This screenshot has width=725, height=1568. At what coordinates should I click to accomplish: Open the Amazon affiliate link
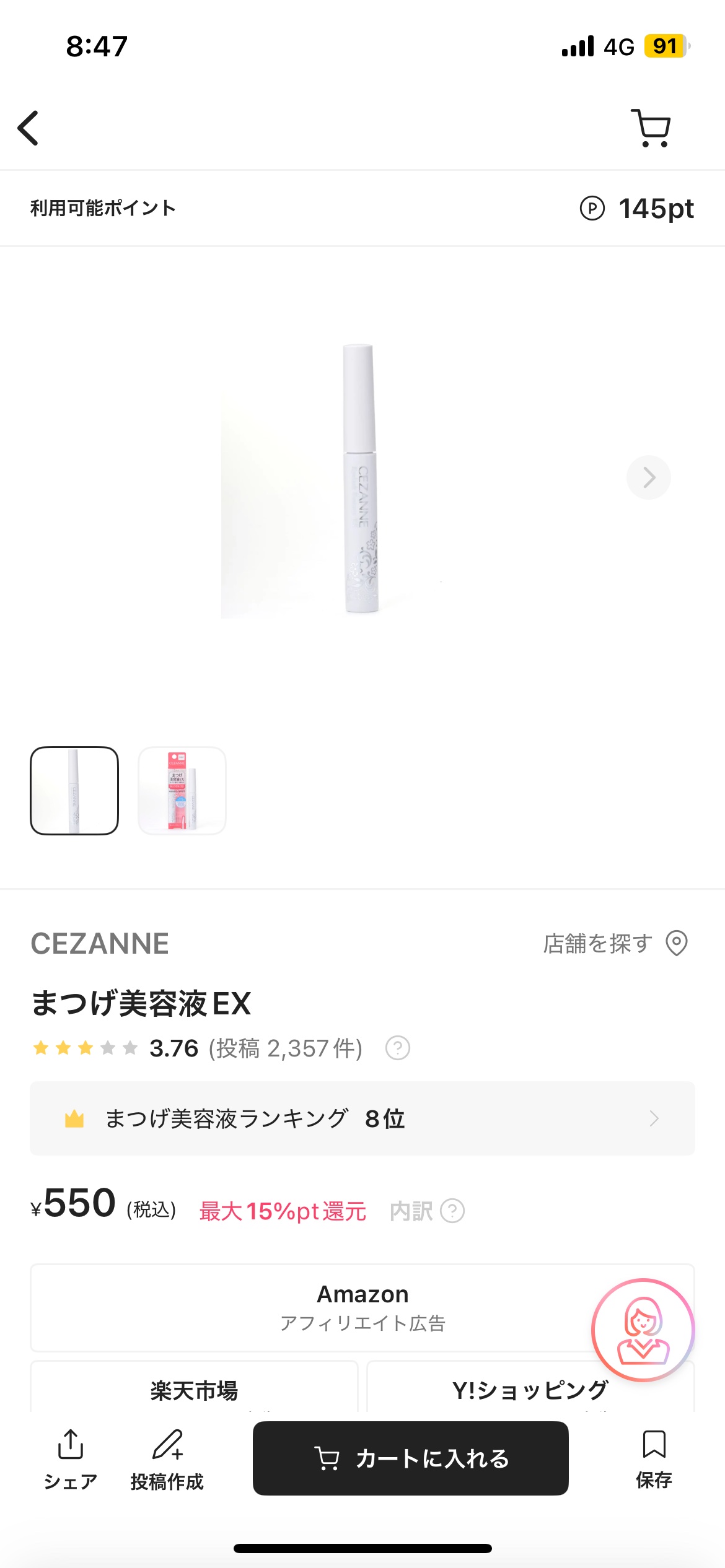click(x=310, y=1307)
